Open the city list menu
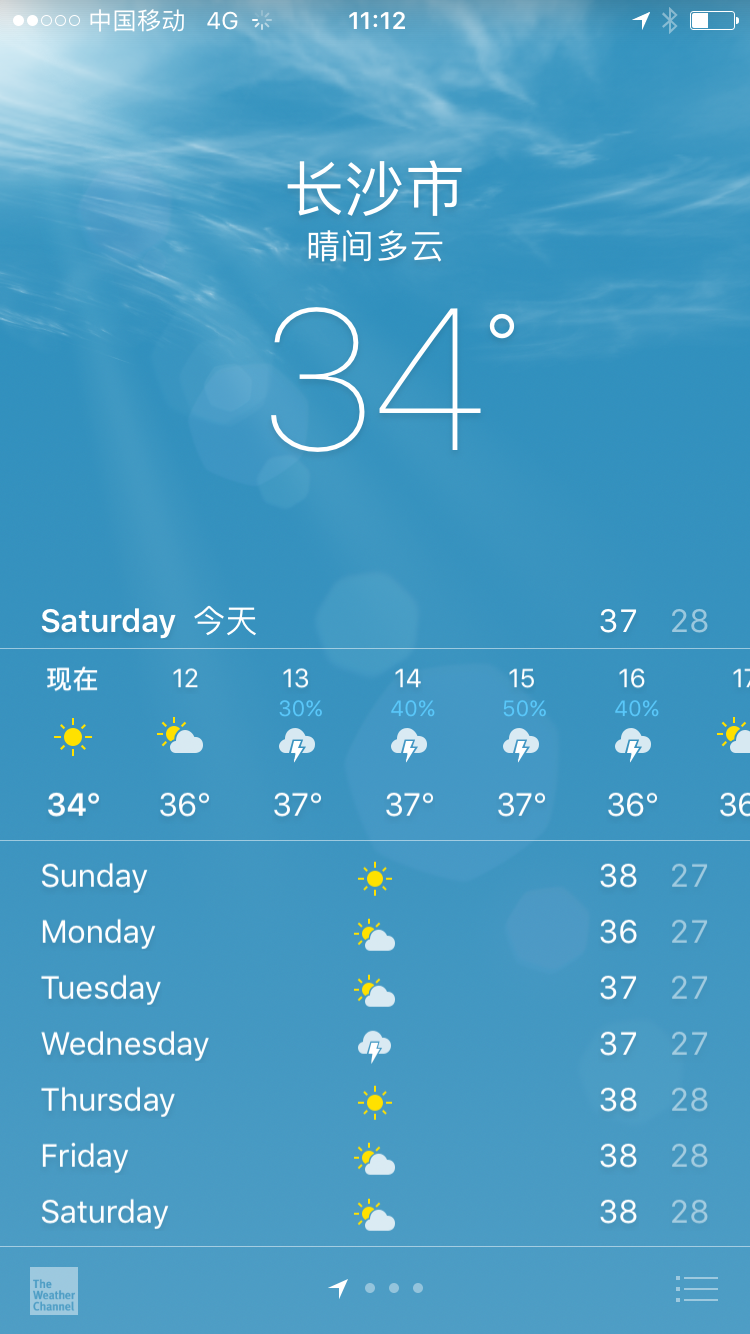Screen dimensions: 750x1334 [x=697, y=1289]
